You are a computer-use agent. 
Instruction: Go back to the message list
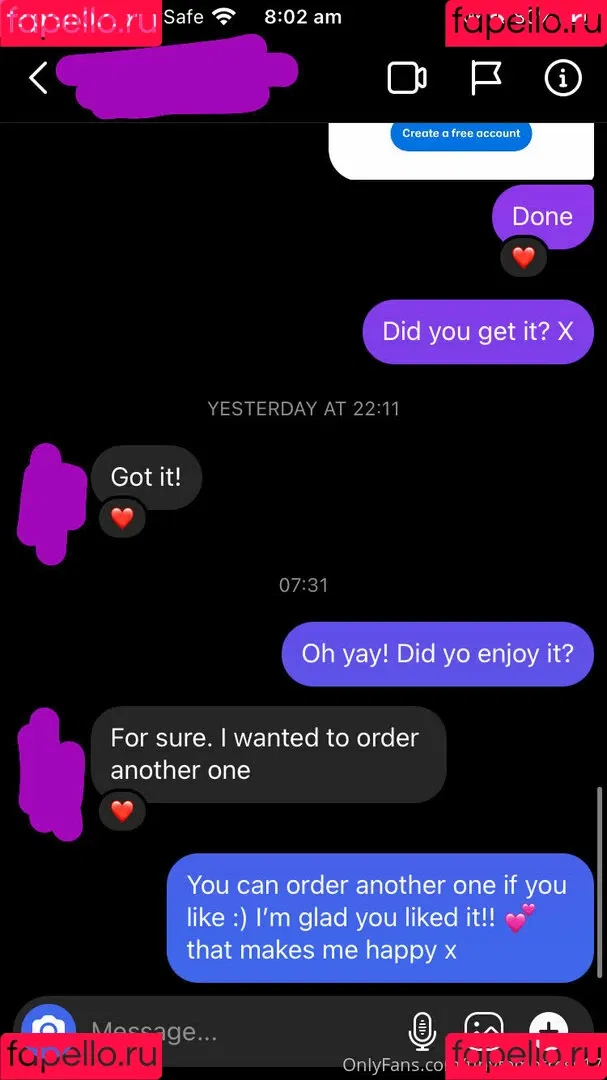[38, 78]
